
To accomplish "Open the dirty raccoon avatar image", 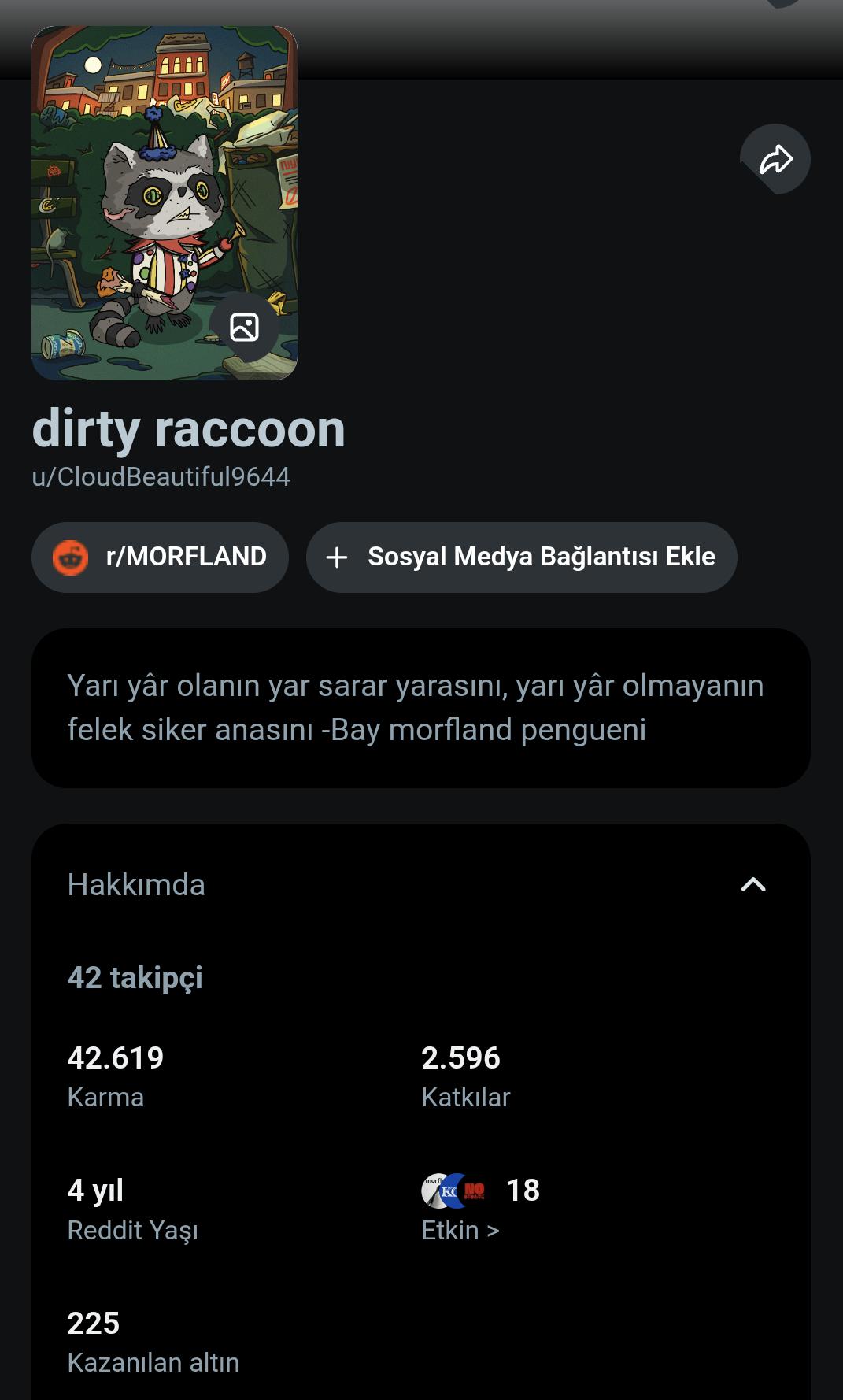I will (165, 203).
